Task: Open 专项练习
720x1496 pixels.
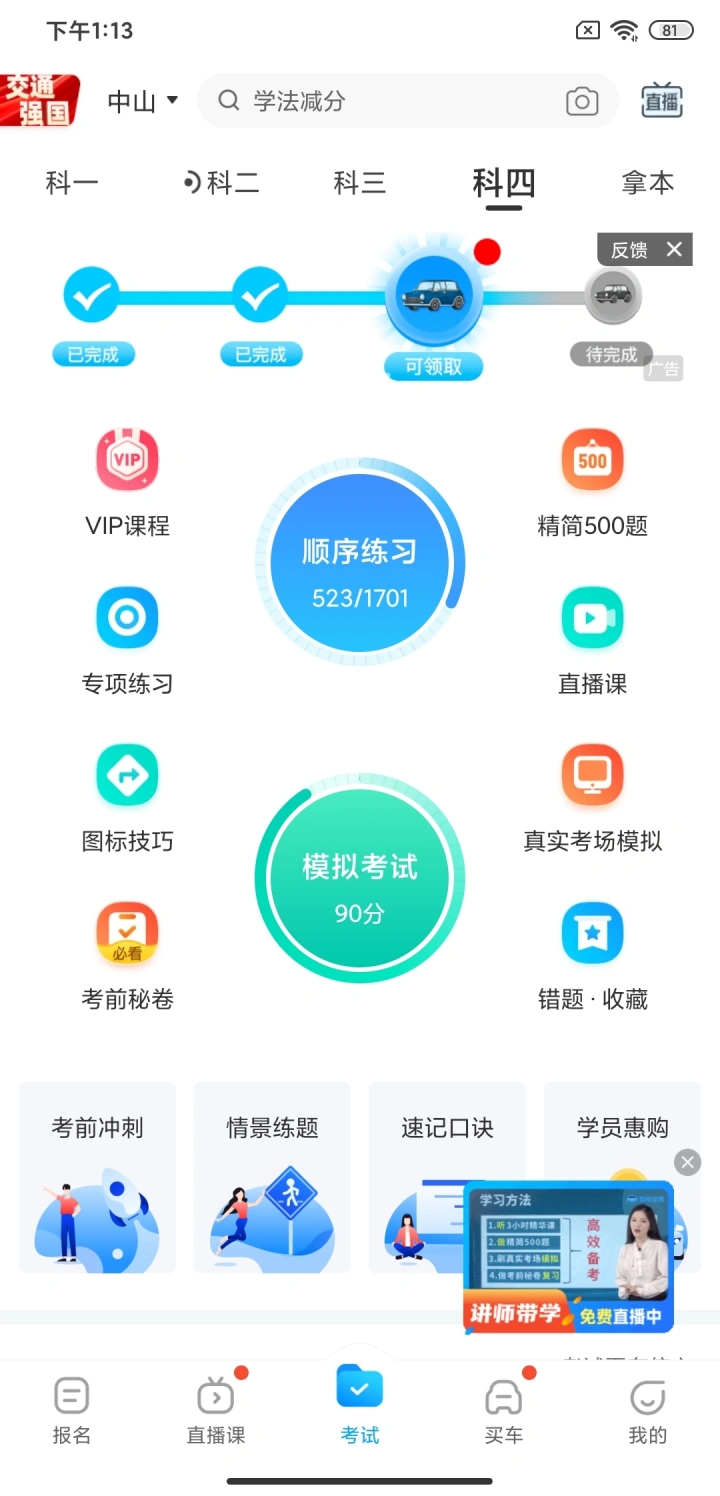Action: coord(127,638)
